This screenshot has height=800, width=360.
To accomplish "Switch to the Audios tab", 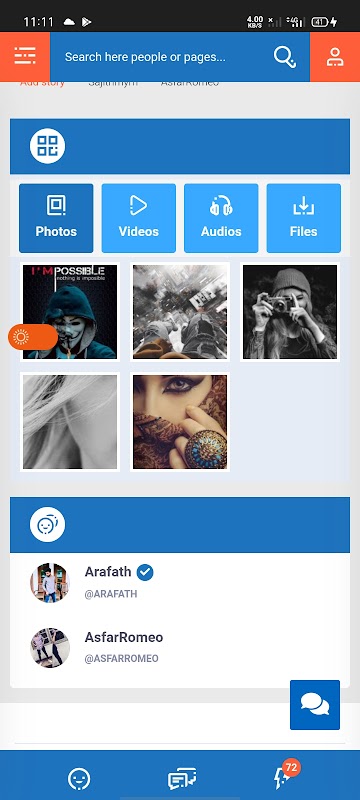I will pyautogui.click(x=221, y=218).
